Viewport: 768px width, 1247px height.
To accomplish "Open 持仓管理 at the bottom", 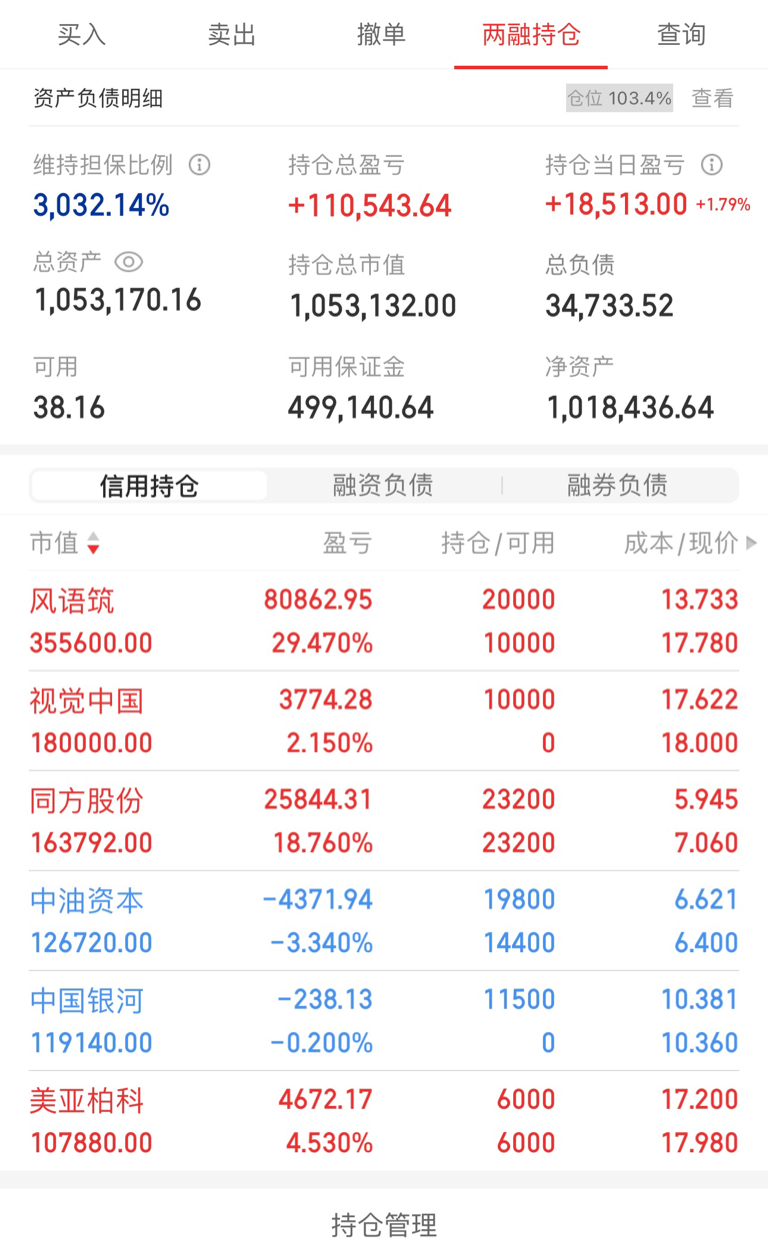I will point(384,1222).
